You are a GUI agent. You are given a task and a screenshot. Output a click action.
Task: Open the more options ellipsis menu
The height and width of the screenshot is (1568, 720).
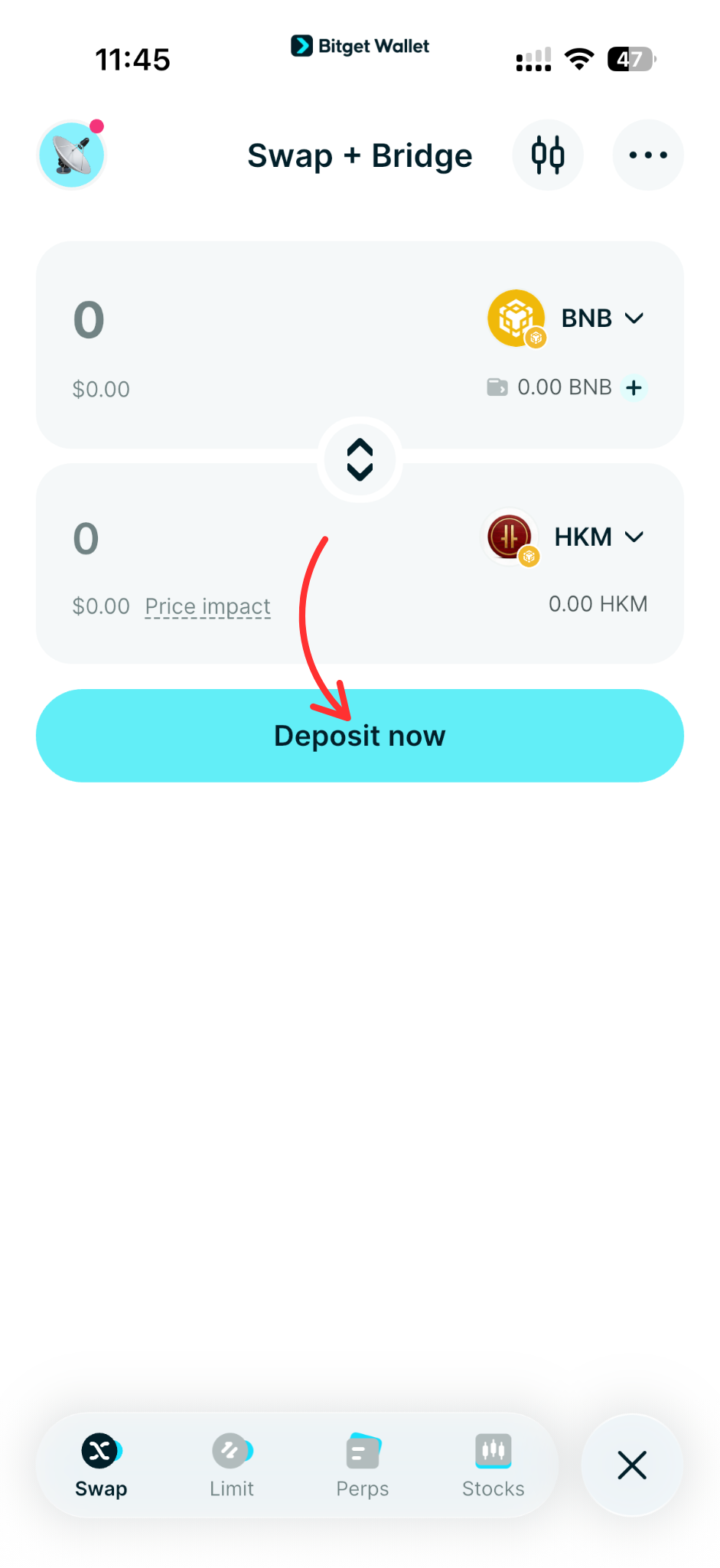(647, 155)
